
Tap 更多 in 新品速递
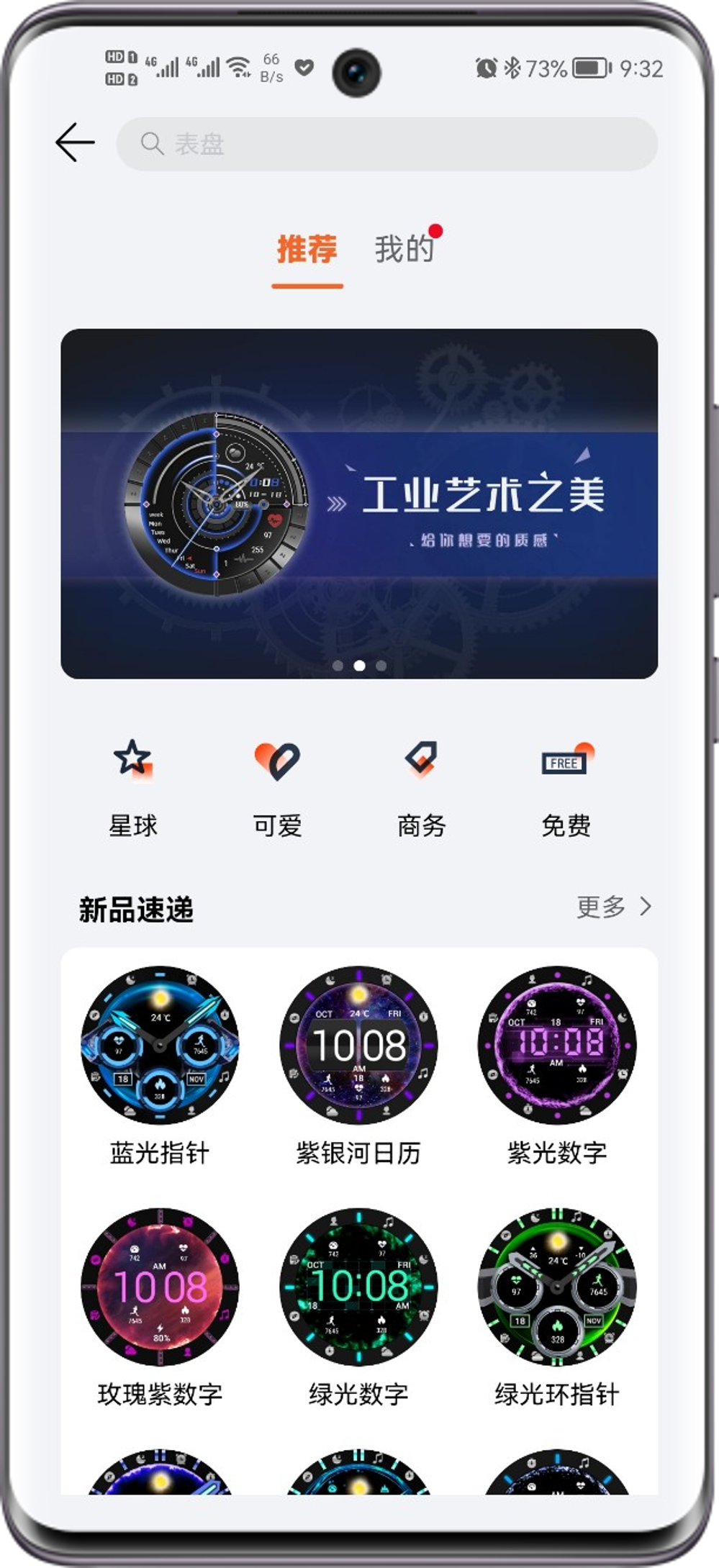click(614, 907)
